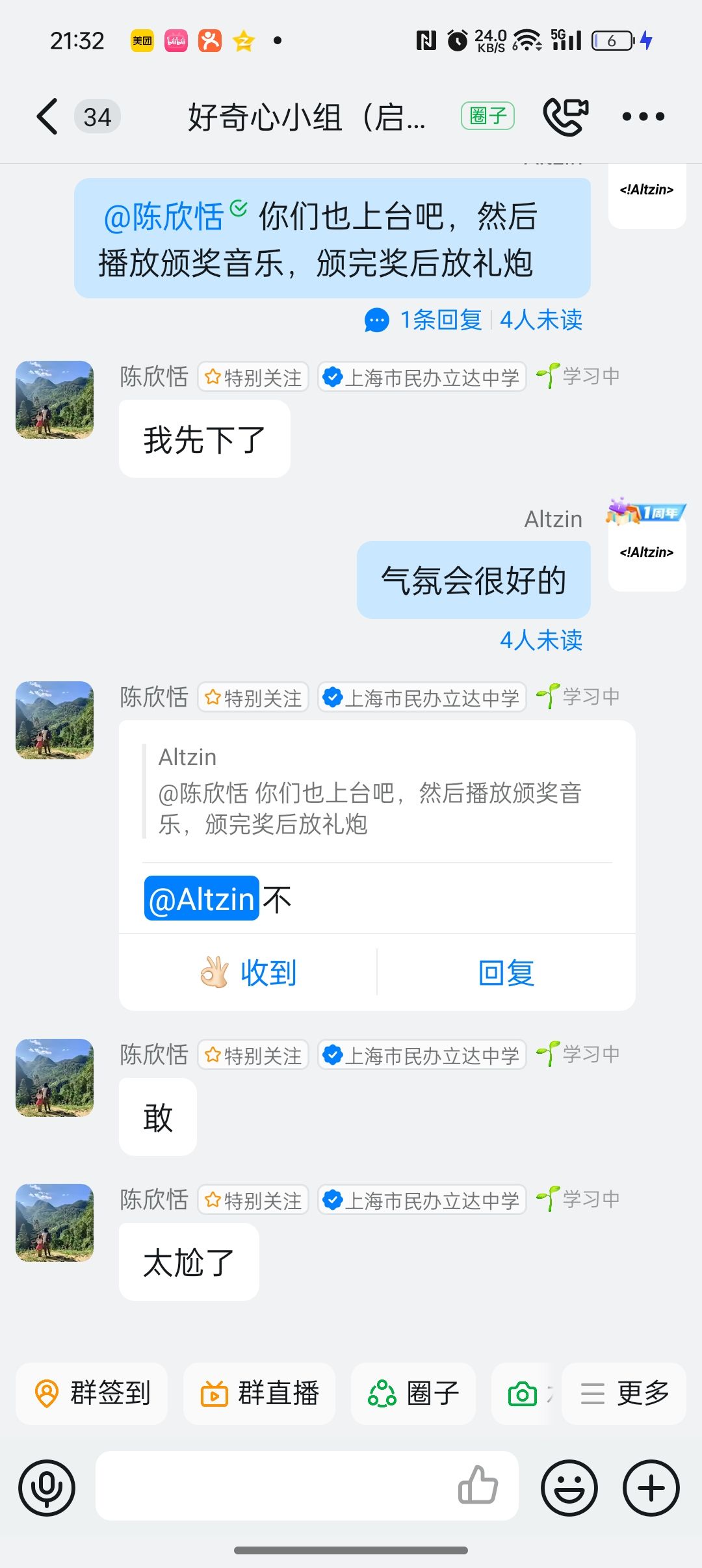This screenshot has height=1568, width=702.
Task: Open the plus attachment menu
Action: coord(651,1487)
